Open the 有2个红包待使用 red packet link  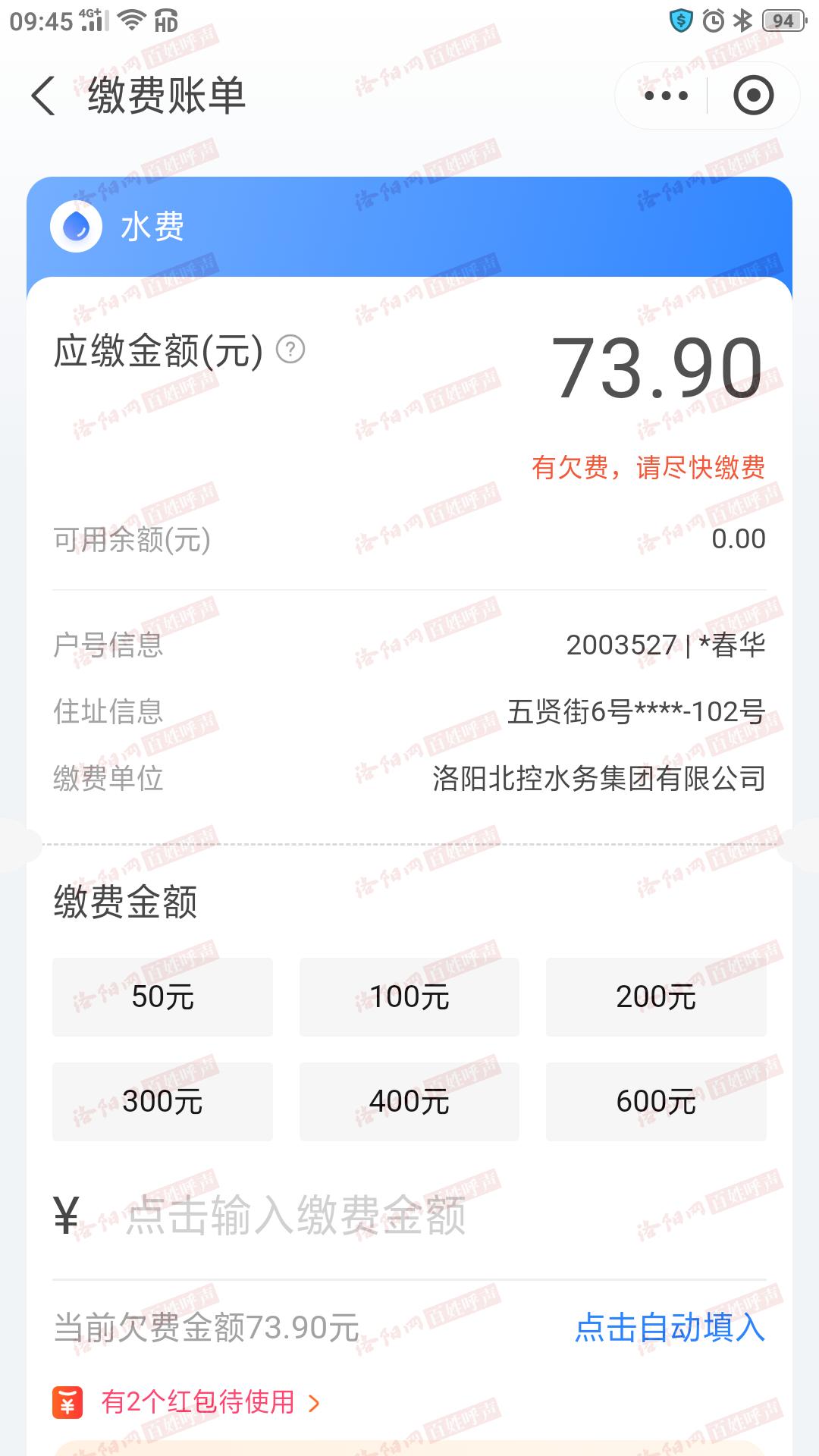[187, 1402]
